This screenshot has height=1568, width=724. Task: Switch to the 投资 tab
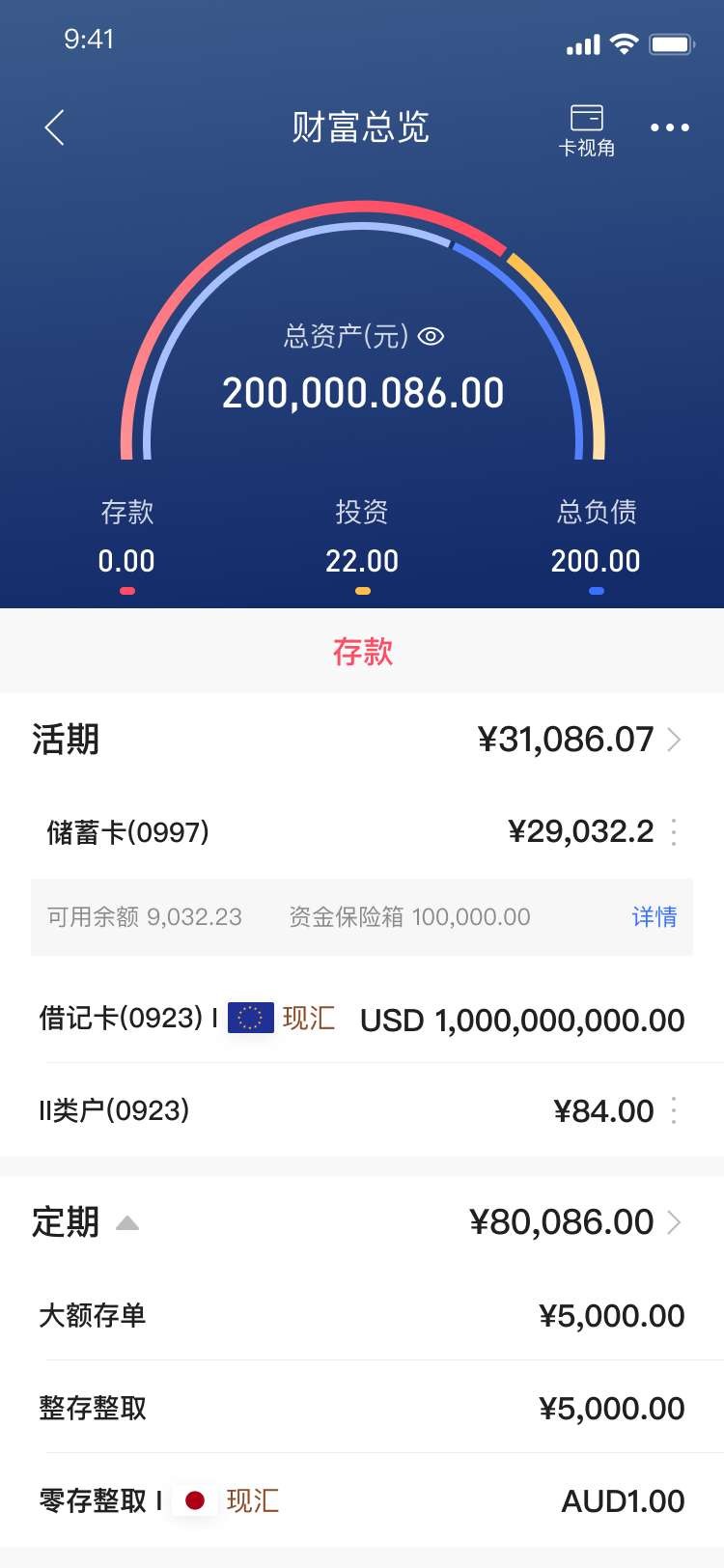point(362,536)
